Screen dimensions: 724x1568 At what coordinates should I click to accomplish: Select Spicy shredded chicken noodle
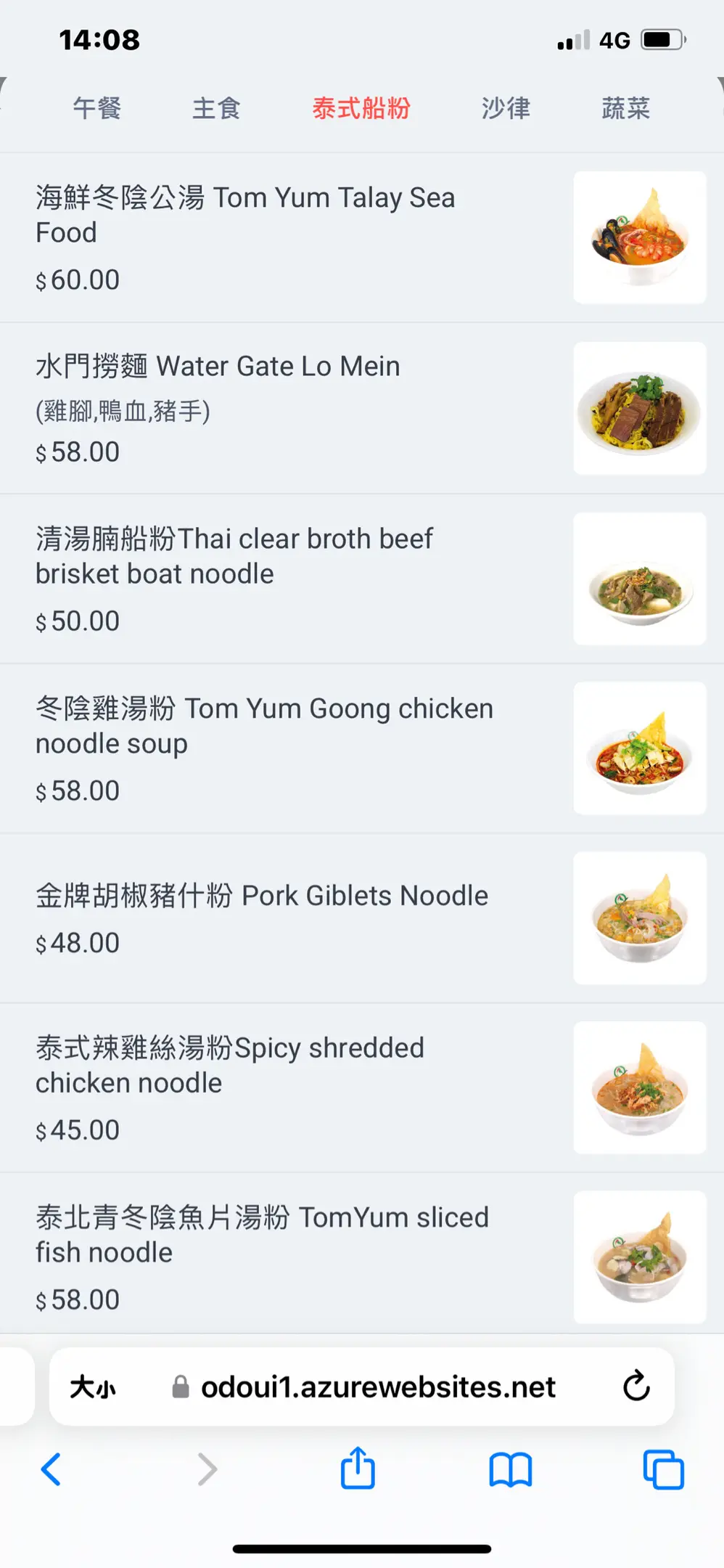point(230,1065)
